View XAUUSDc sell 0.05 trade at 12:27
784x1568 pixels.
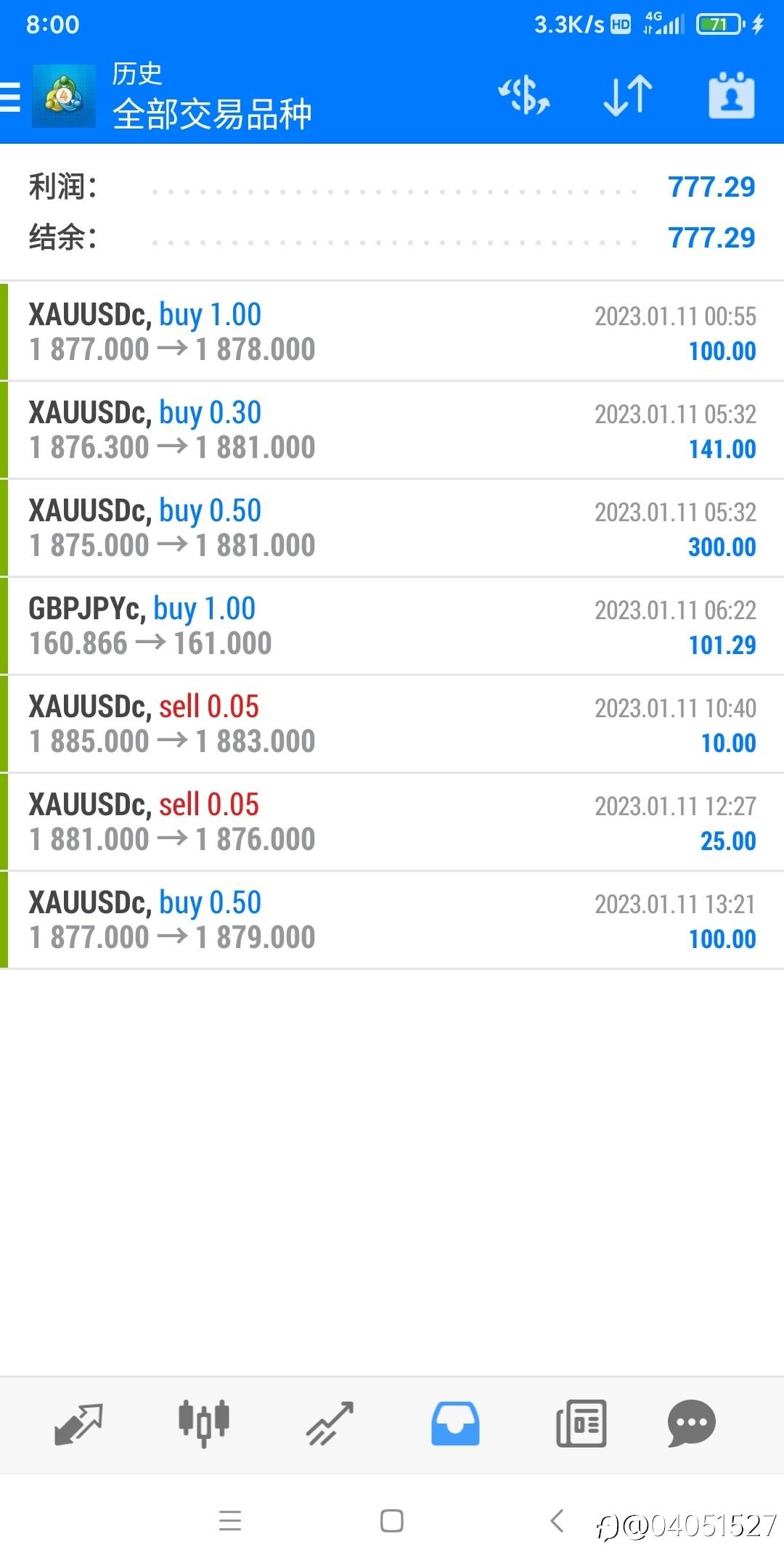tap(392, 822)
